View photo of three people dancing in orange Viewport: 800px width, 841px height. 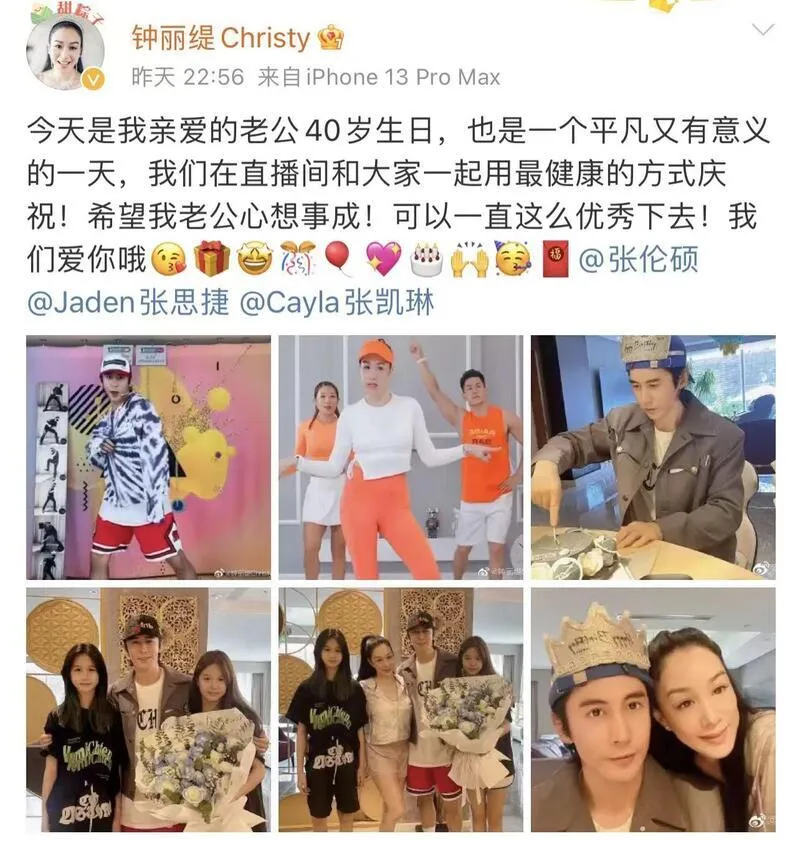coord(400,457)
